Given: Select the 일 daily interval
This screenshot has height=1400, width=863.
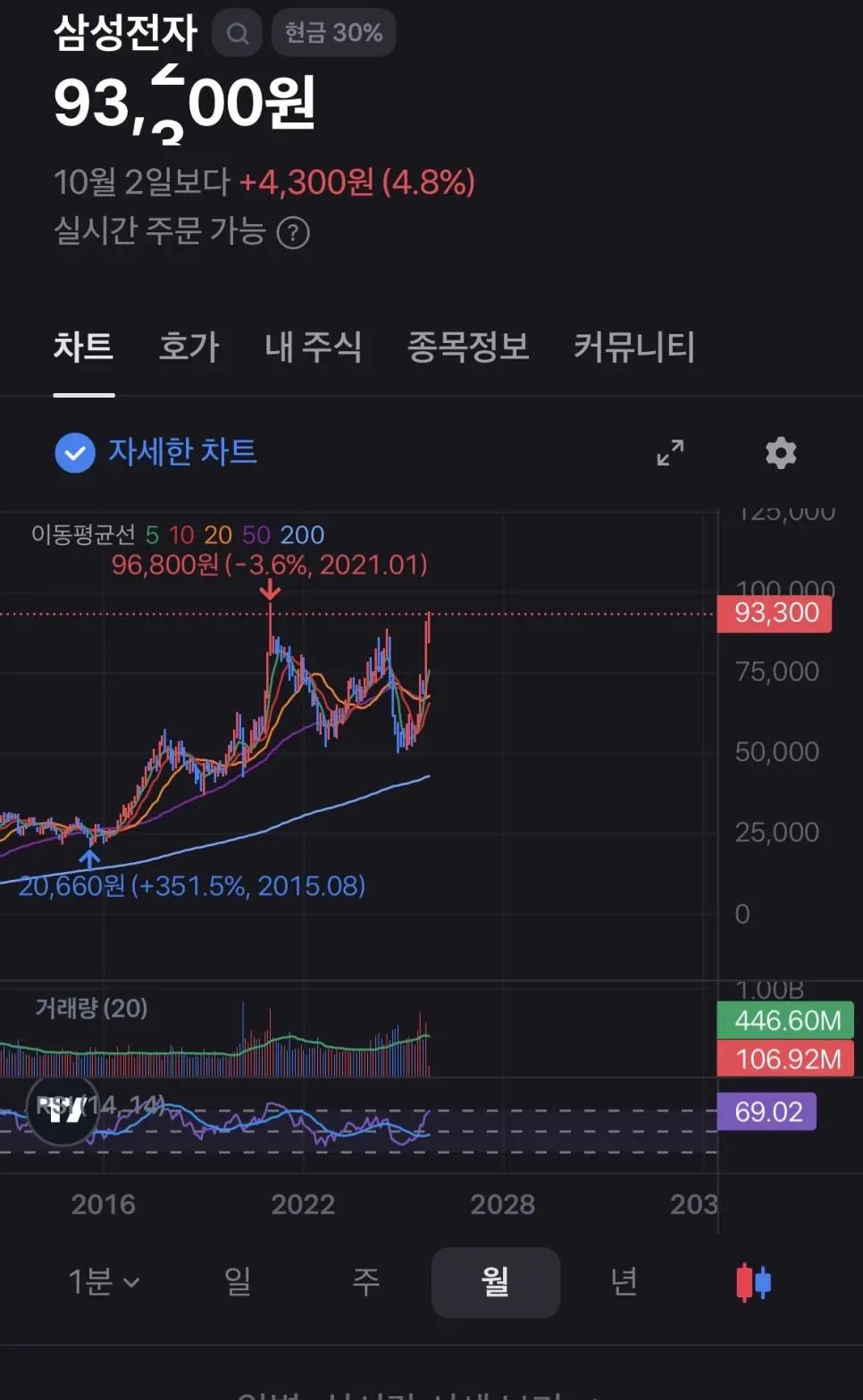Looking at the screenshot, I should pos(238,1282).
